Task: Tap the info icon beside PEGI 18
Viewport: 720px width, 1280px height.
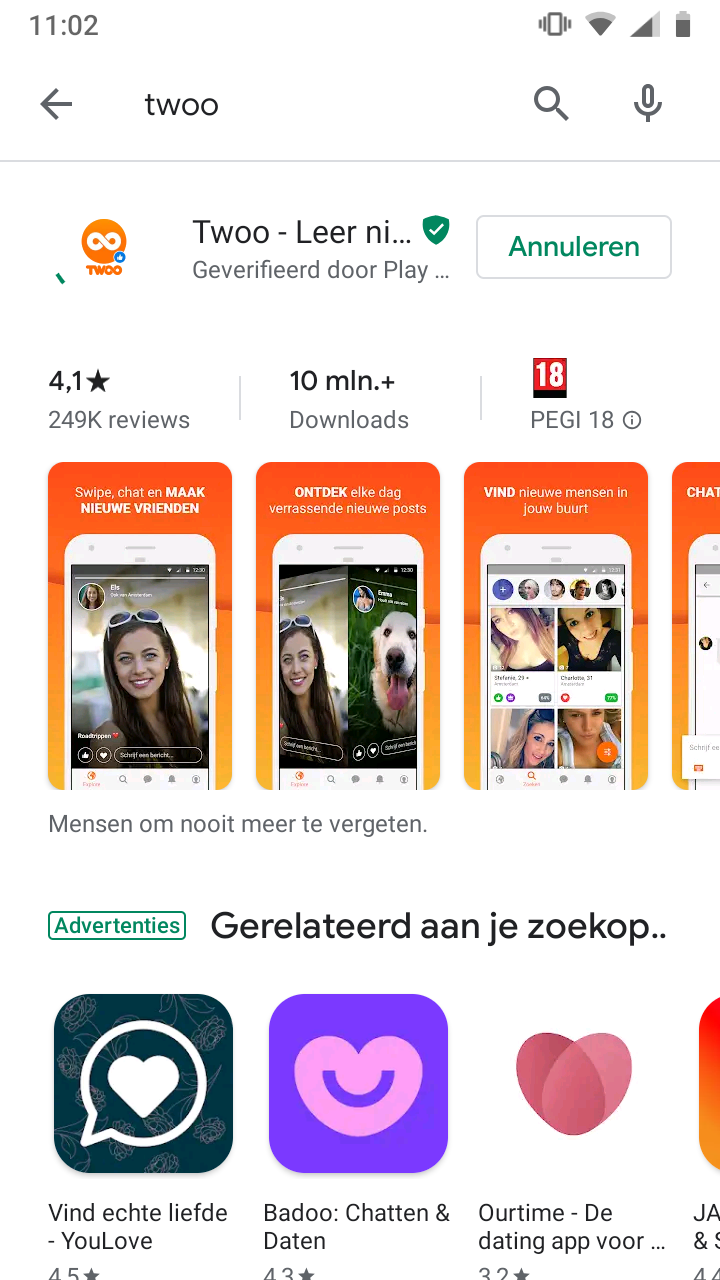Action: tap(633, 421)
